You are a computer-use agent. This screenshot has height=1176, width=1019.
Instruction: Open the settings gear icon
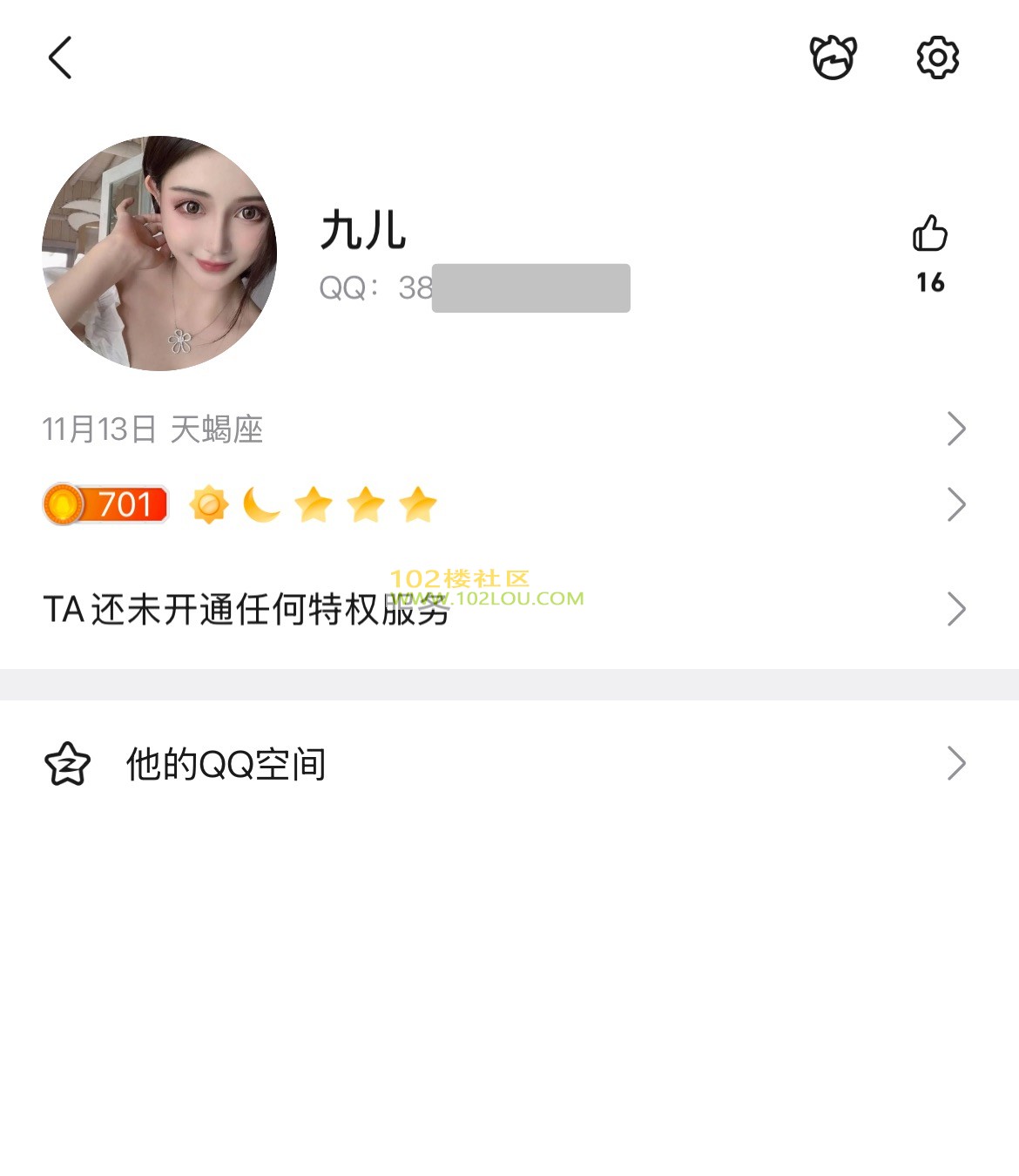pyautogui.click(x=937, y=58)
